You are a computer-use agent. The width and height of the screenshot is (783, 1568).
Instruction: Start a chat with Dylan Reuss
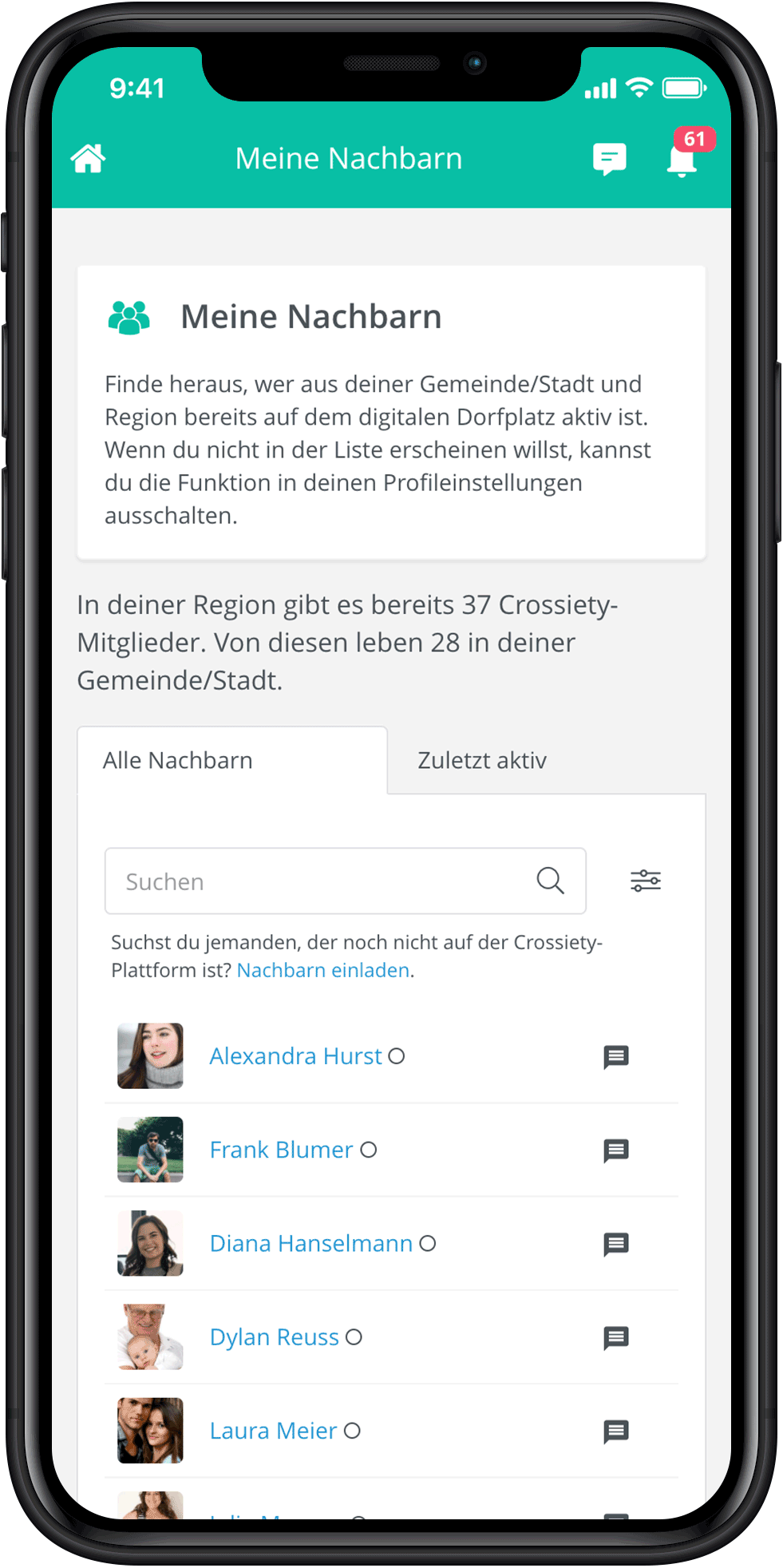616,1337
